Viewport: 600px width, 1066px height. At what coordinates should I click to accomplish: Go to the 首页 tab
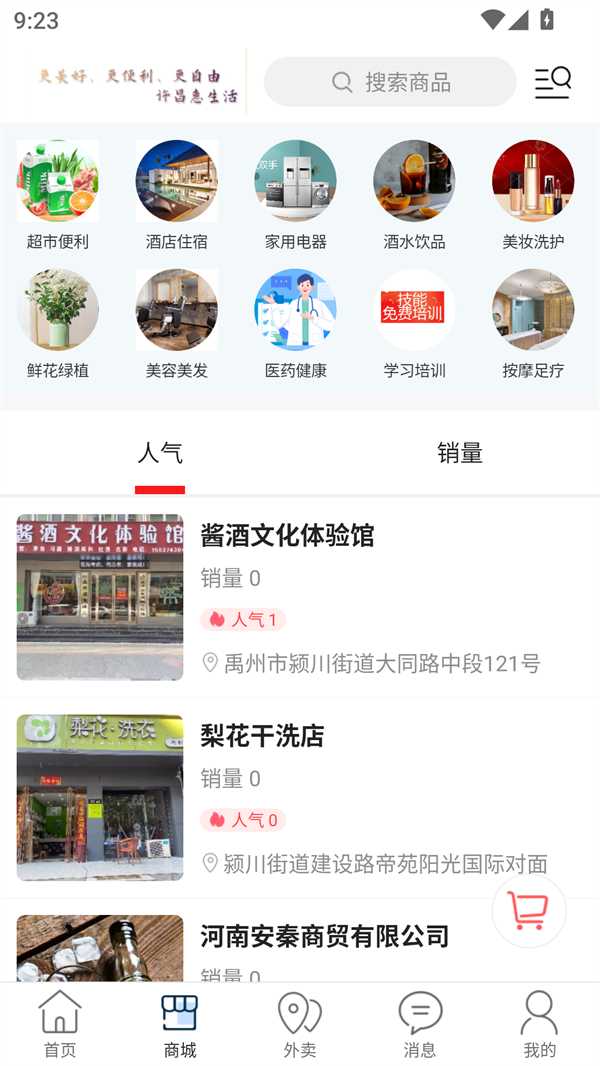click(60, 1024)
